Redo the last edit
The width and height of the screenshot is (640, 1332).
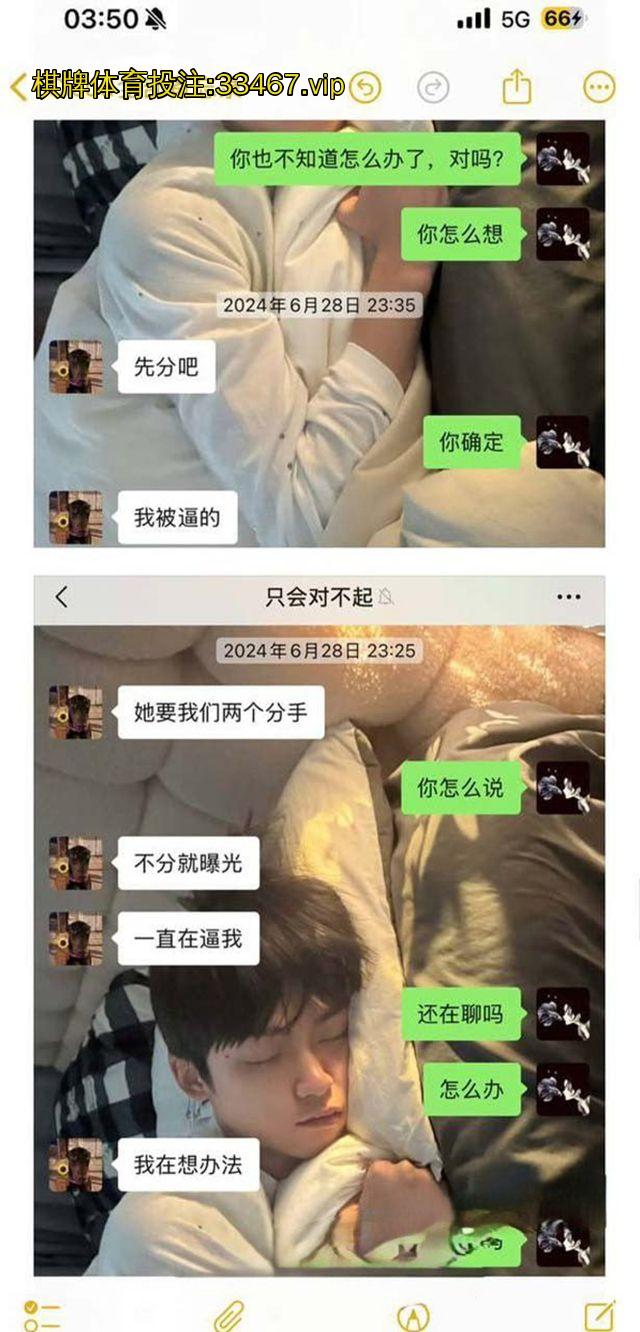(433, 88)
